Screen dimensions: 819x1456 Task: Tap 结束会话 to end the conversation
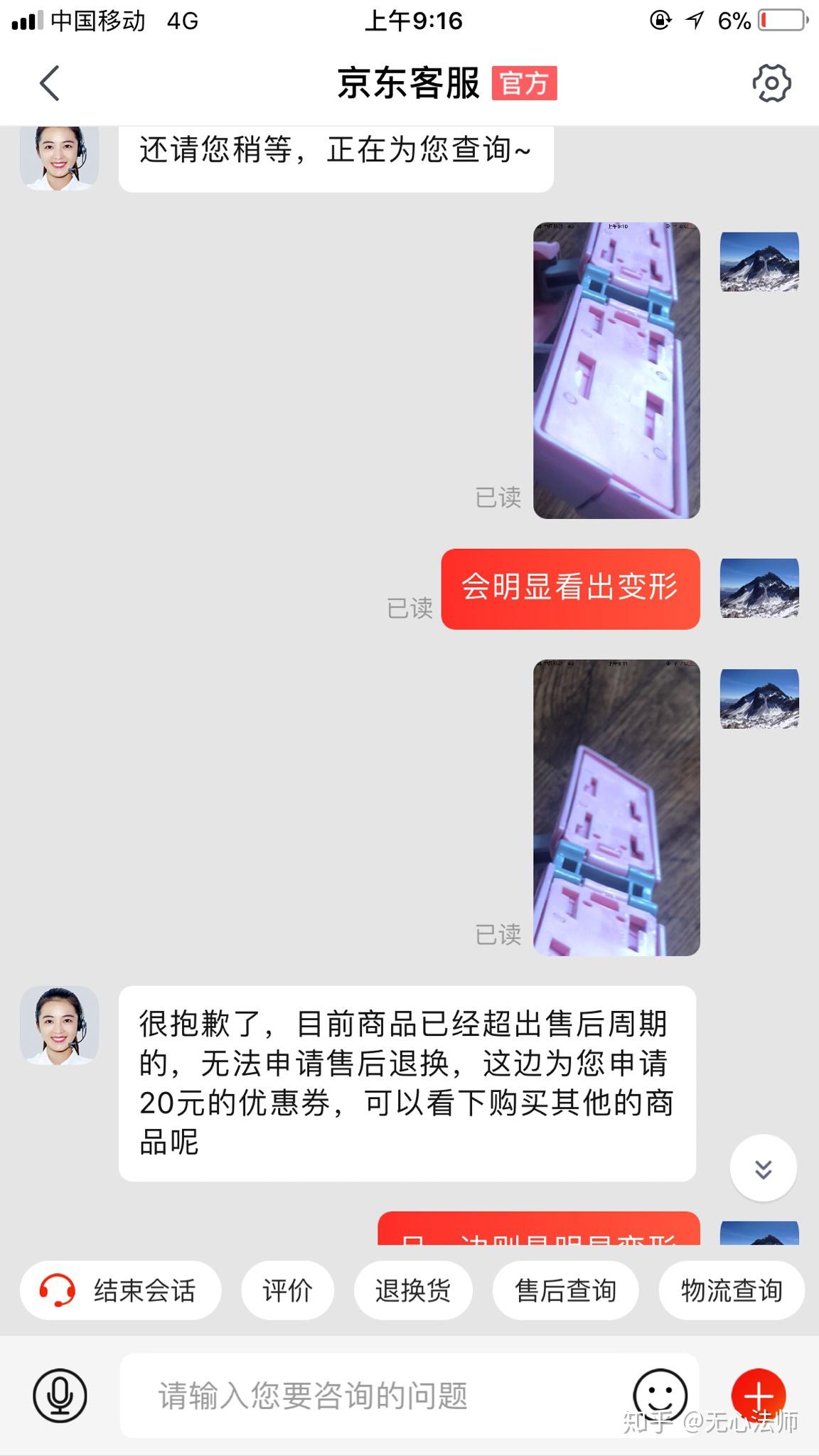(x=121, y=1290)
